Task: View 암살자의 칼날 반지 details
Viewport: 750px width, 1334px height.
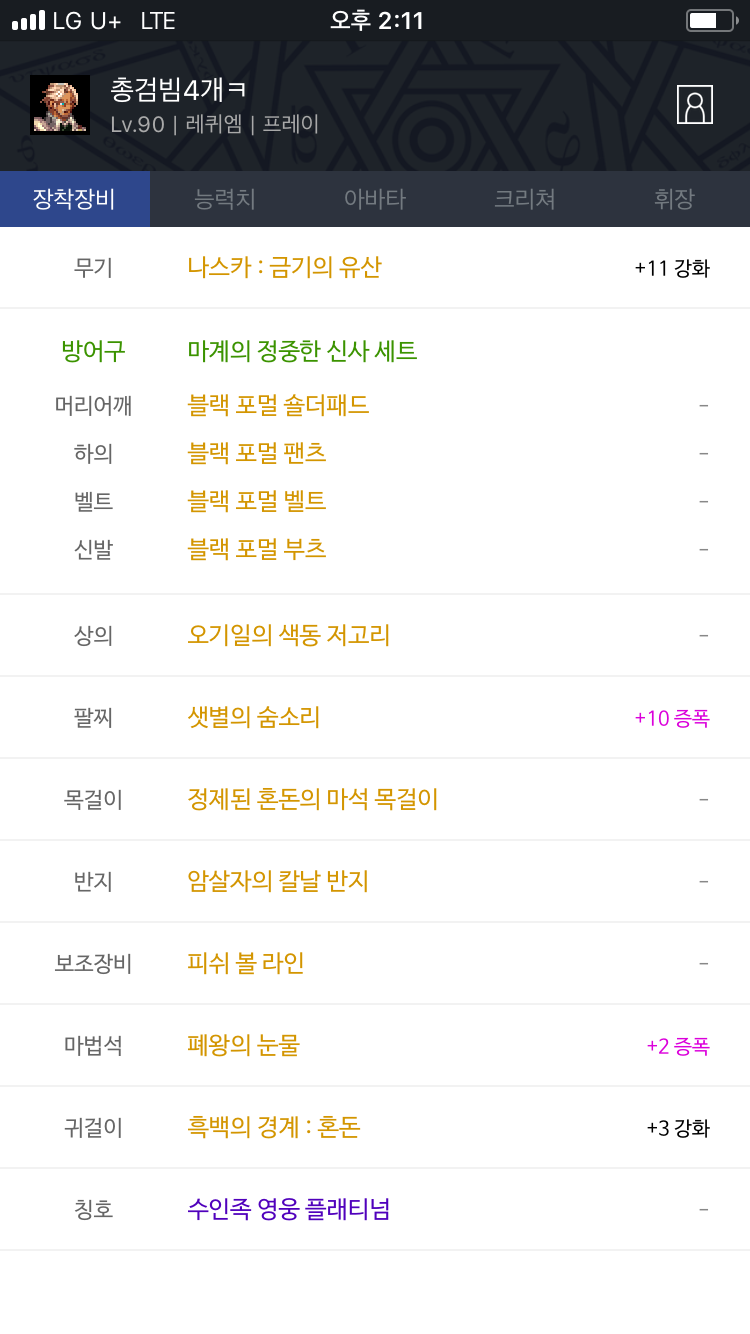Action: [x=278, y=881]
